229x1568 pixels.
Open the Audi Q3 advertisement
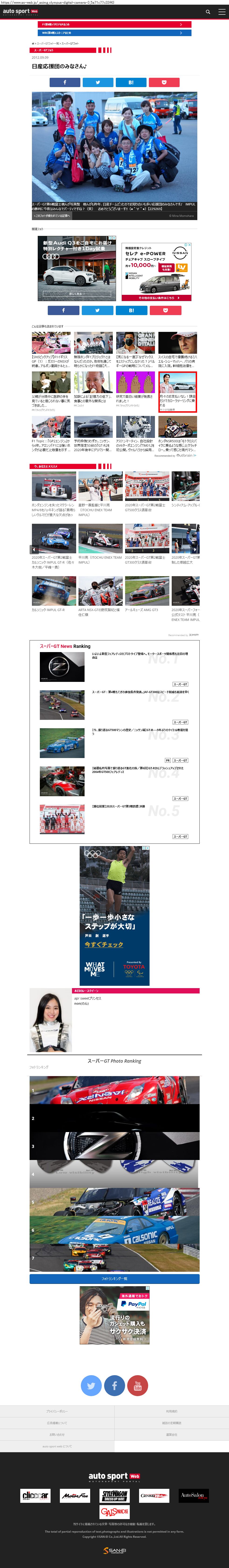click(x=77, y=268)
